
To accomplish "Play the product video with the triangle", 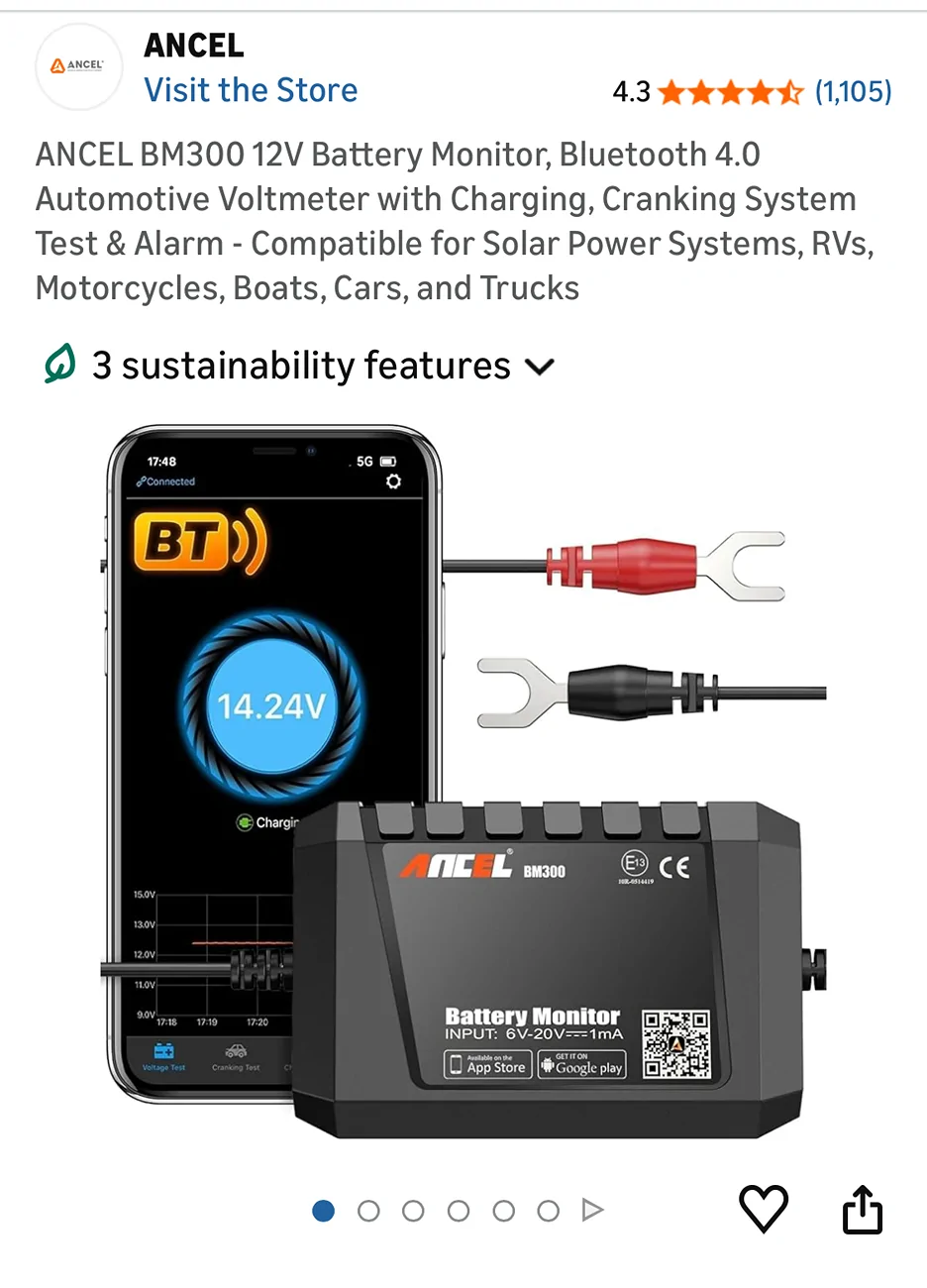I will pos(592,1210).
